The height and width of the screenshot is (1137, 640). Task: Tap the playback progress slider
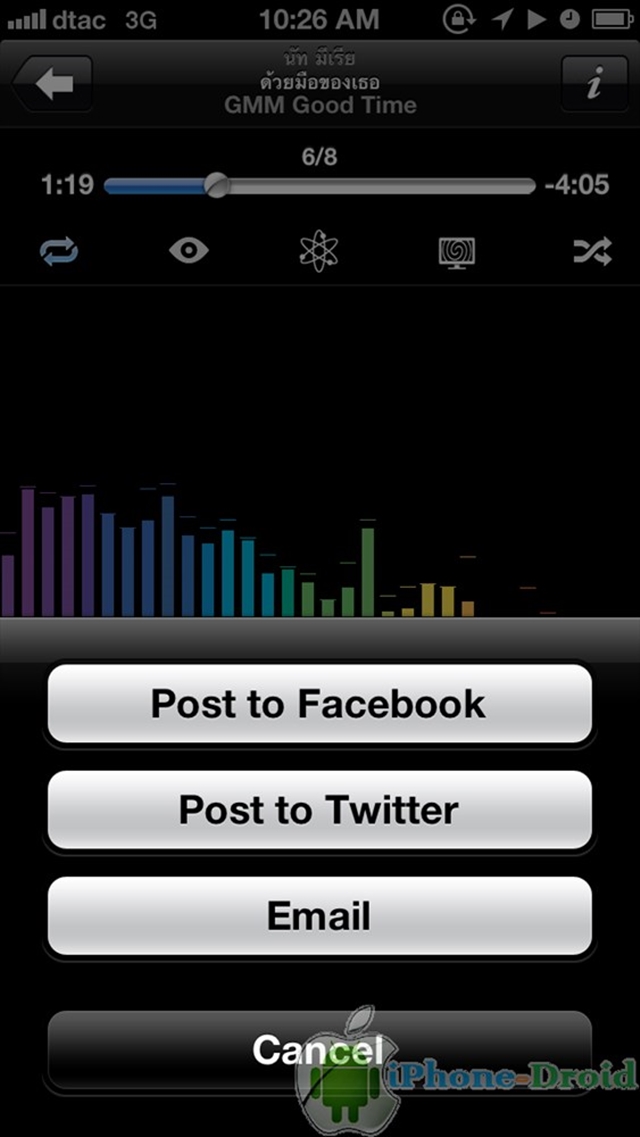coord(320,186)
